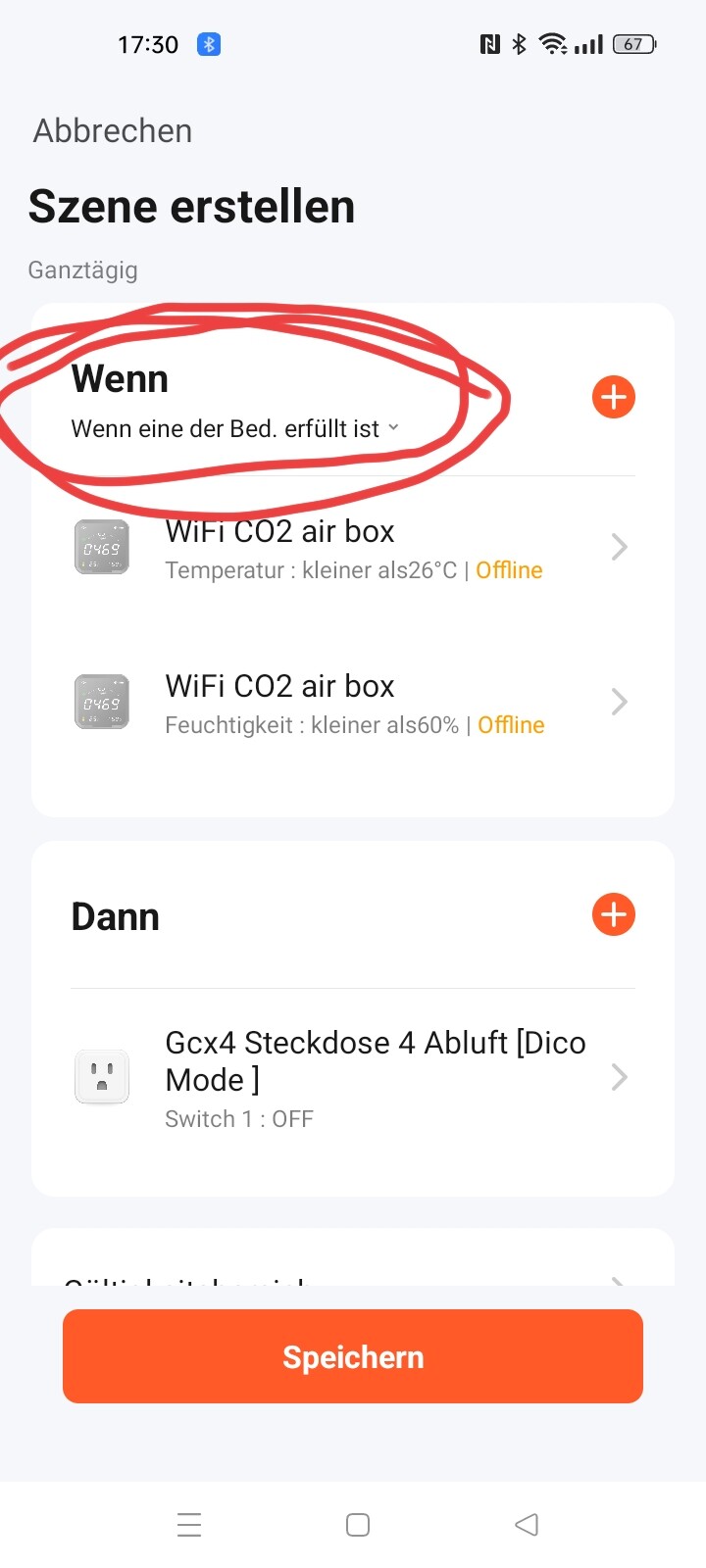The width and height of the screenshot is (706, 1568).
Task: Open the WiFi CO2 air box Feuchtigkeit condition
Action: (x=353, y=704)
